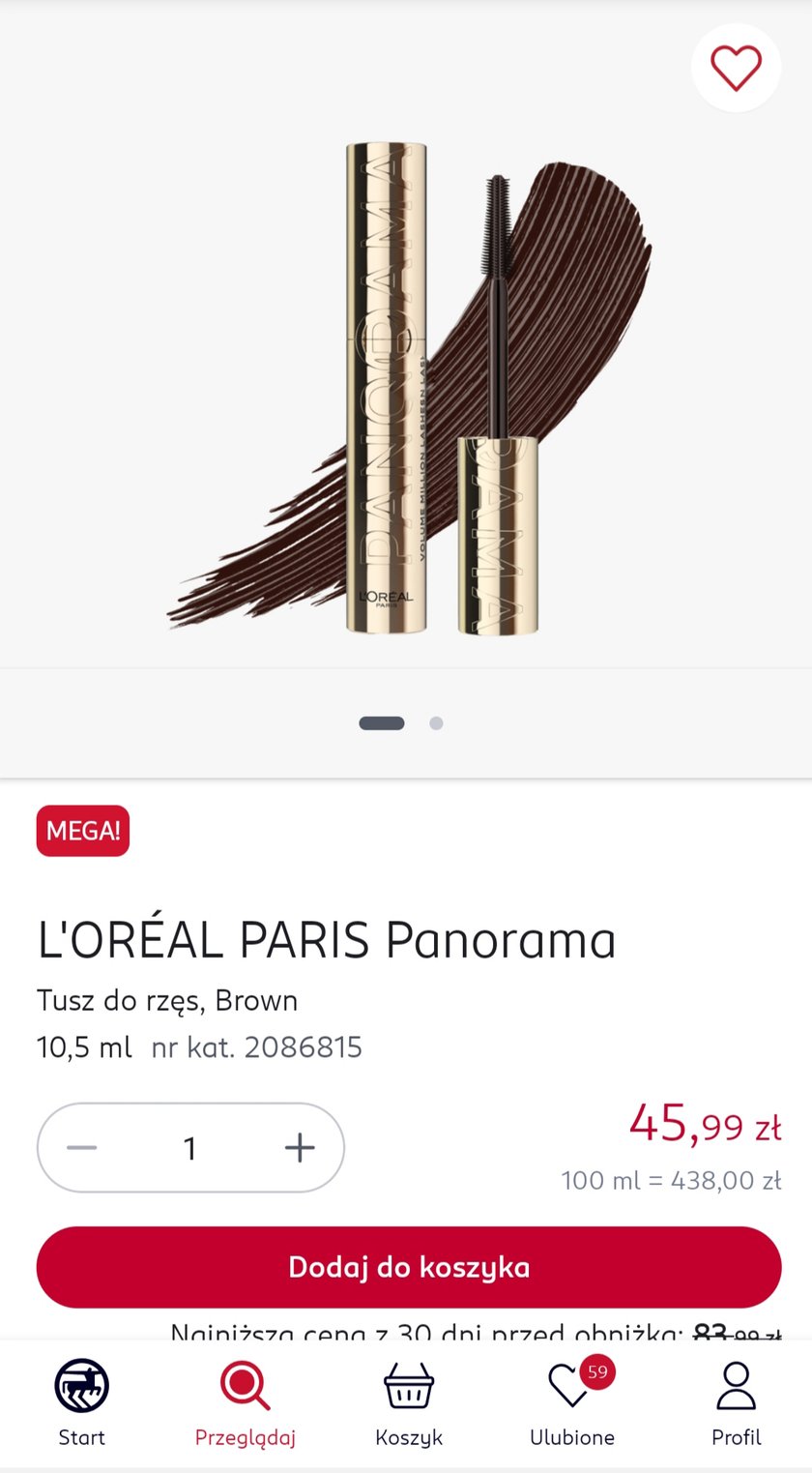Open the Koszyk basket tab
The image size is (812, 1473).
tap(408, 1402)
